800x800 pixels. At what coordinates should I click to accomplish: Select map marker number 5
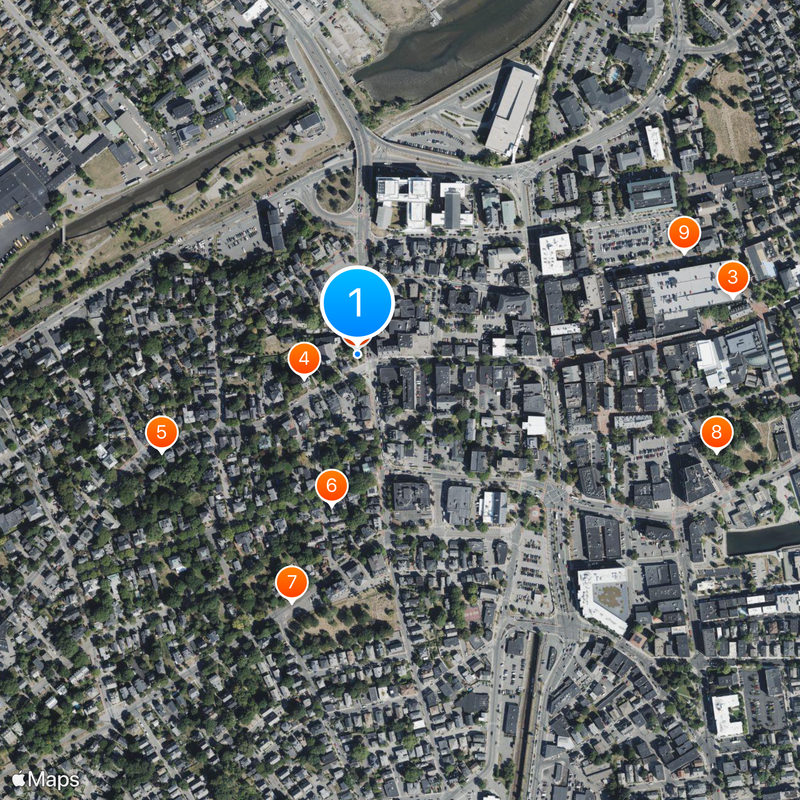click(x=161, y=433)
